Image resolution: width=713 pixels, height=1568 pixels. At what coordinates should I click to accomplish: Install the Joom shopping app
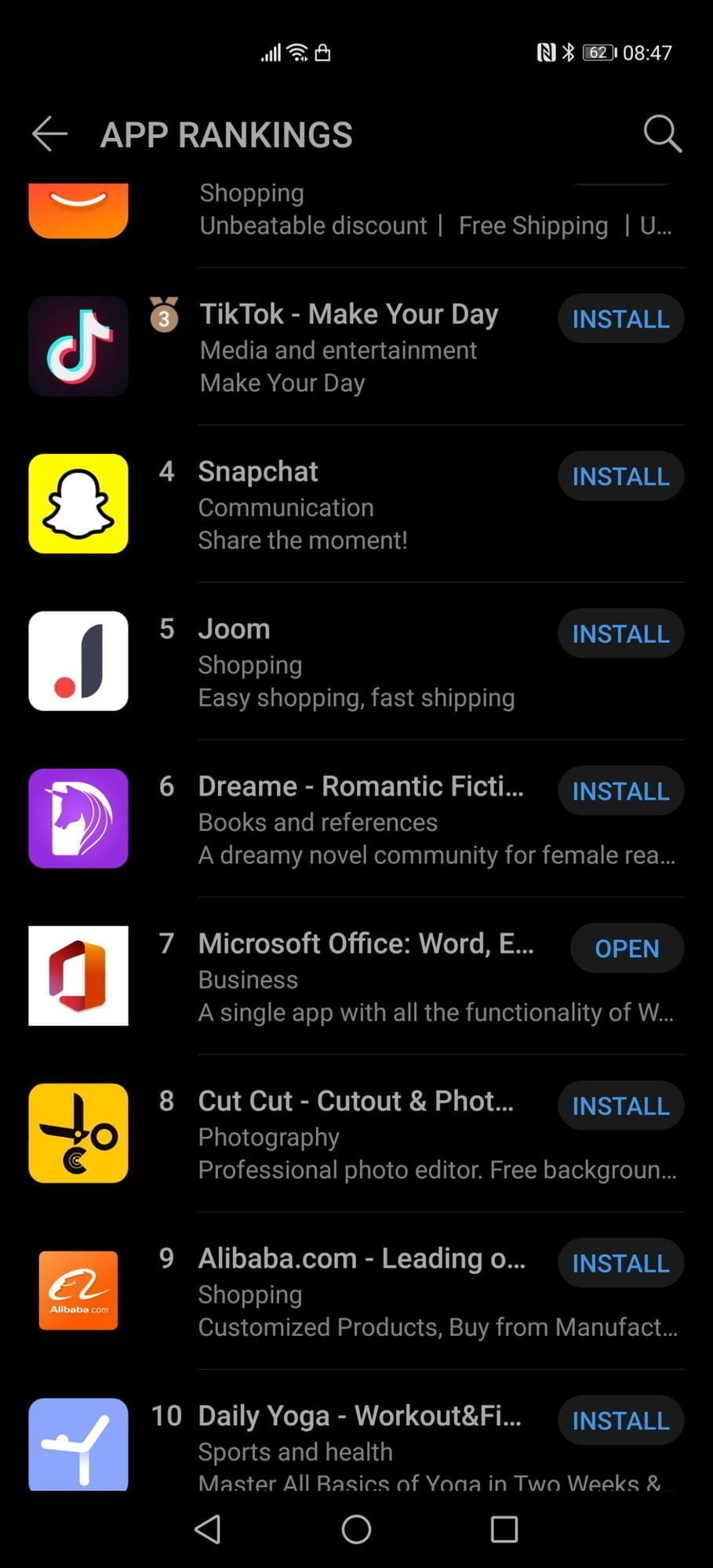point(620,633)
